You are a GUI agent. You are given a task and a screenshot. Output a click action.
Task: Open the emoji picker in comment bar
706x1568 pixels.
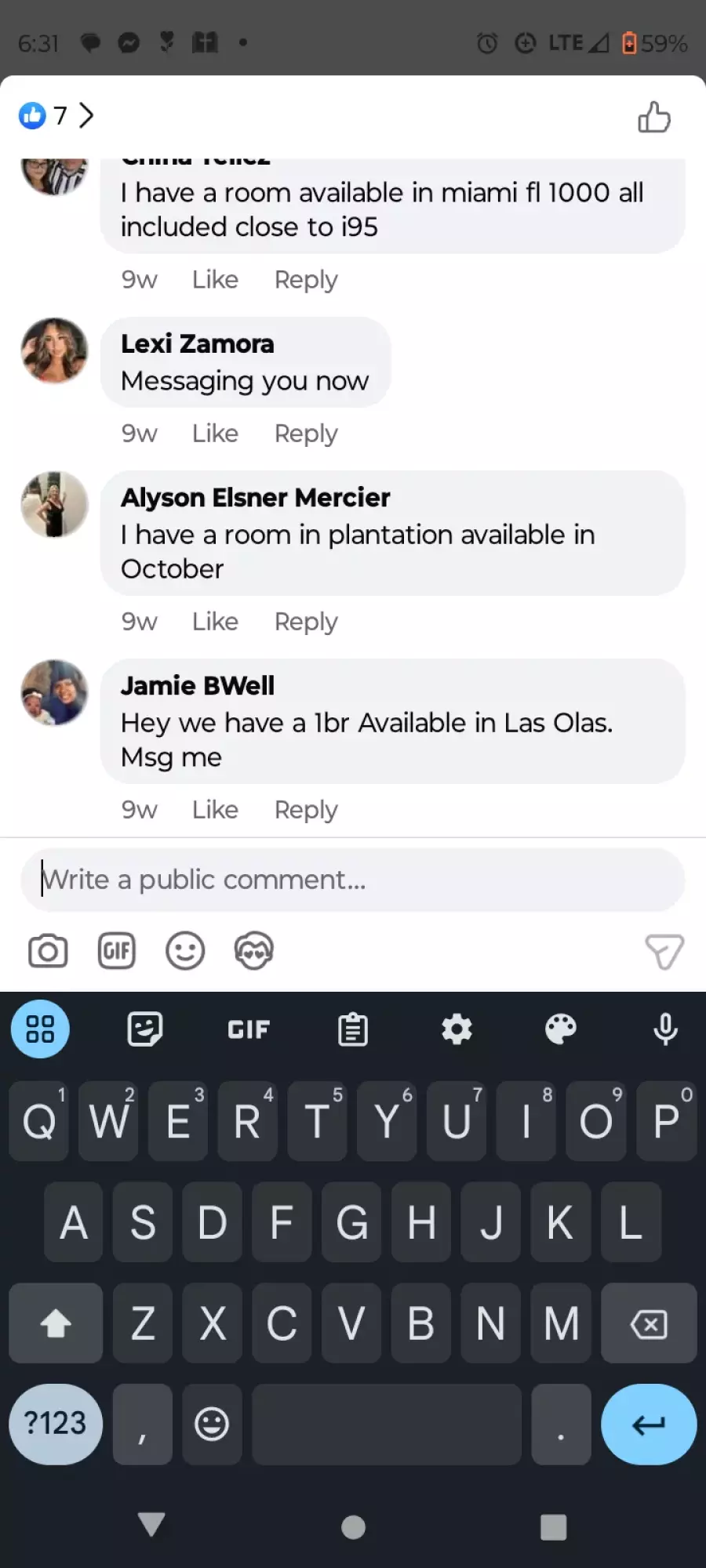185,951
